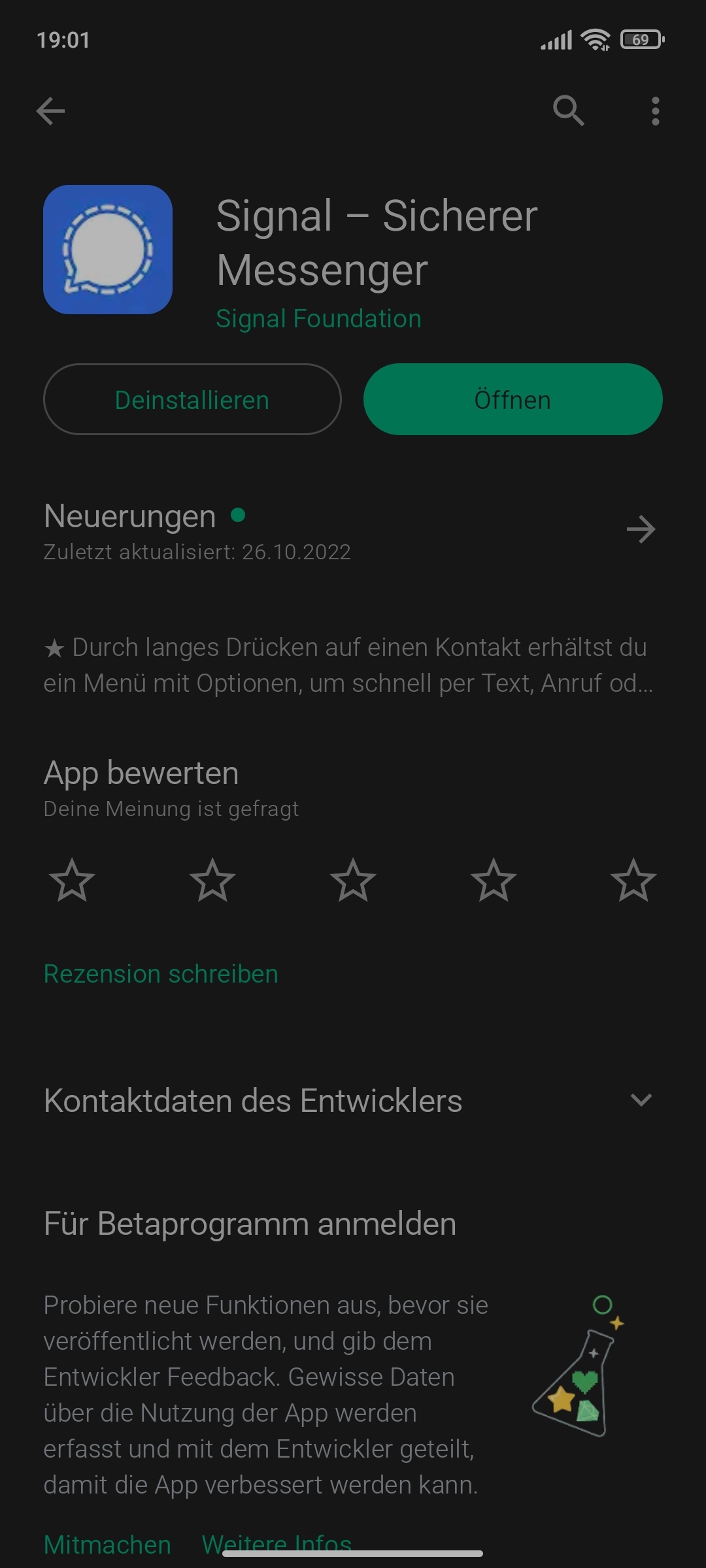Go back with the arrow icon

point(50,111)
